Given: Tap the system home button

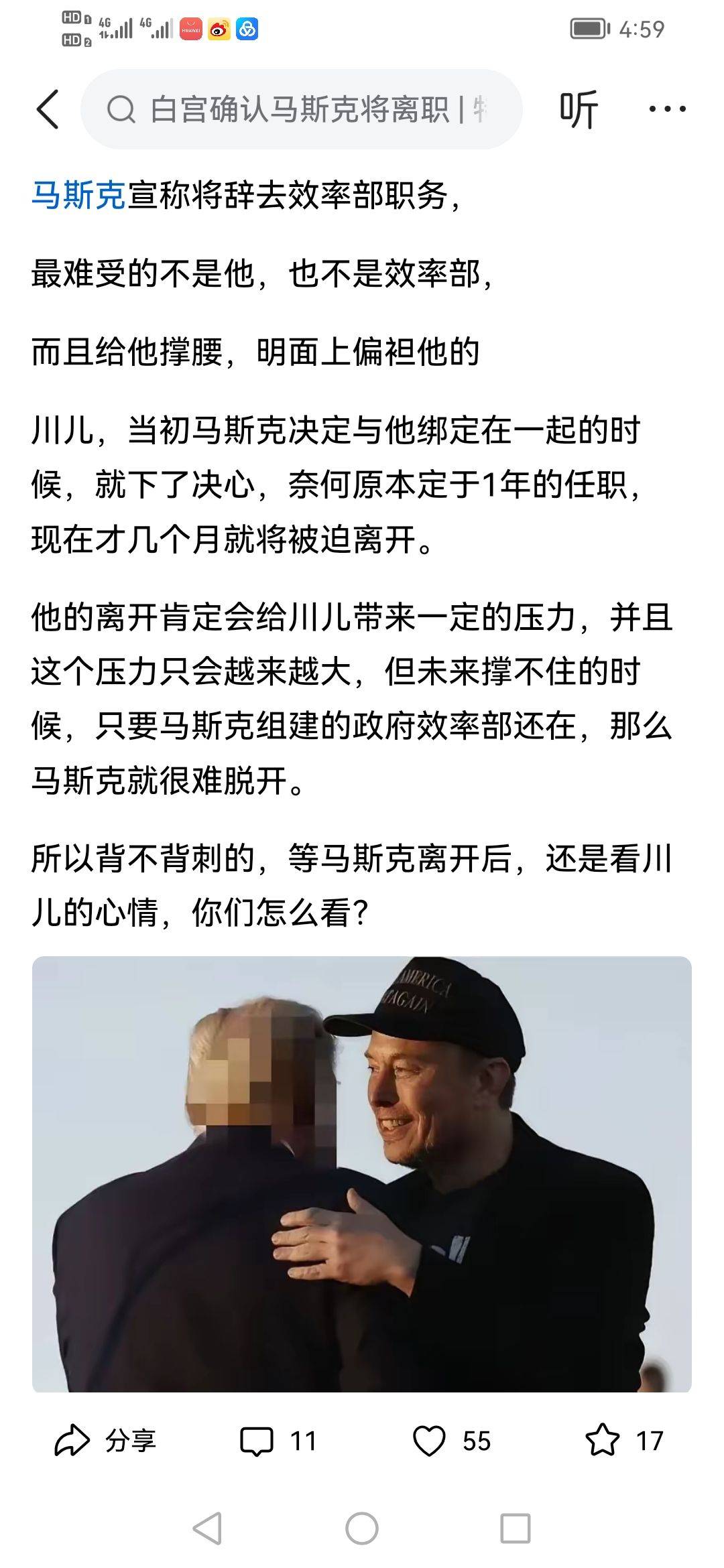Looking at the screenshot, I should click(x=362, y=1528).
